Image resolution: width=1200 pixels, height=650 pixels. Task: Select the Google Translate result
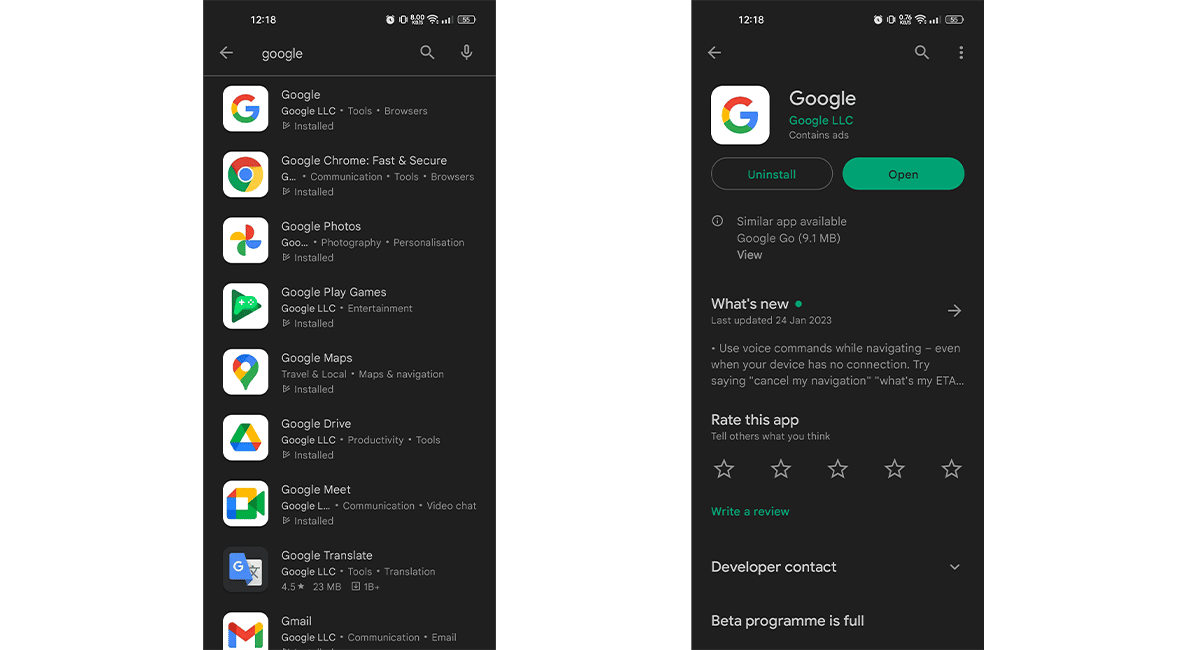350,570
